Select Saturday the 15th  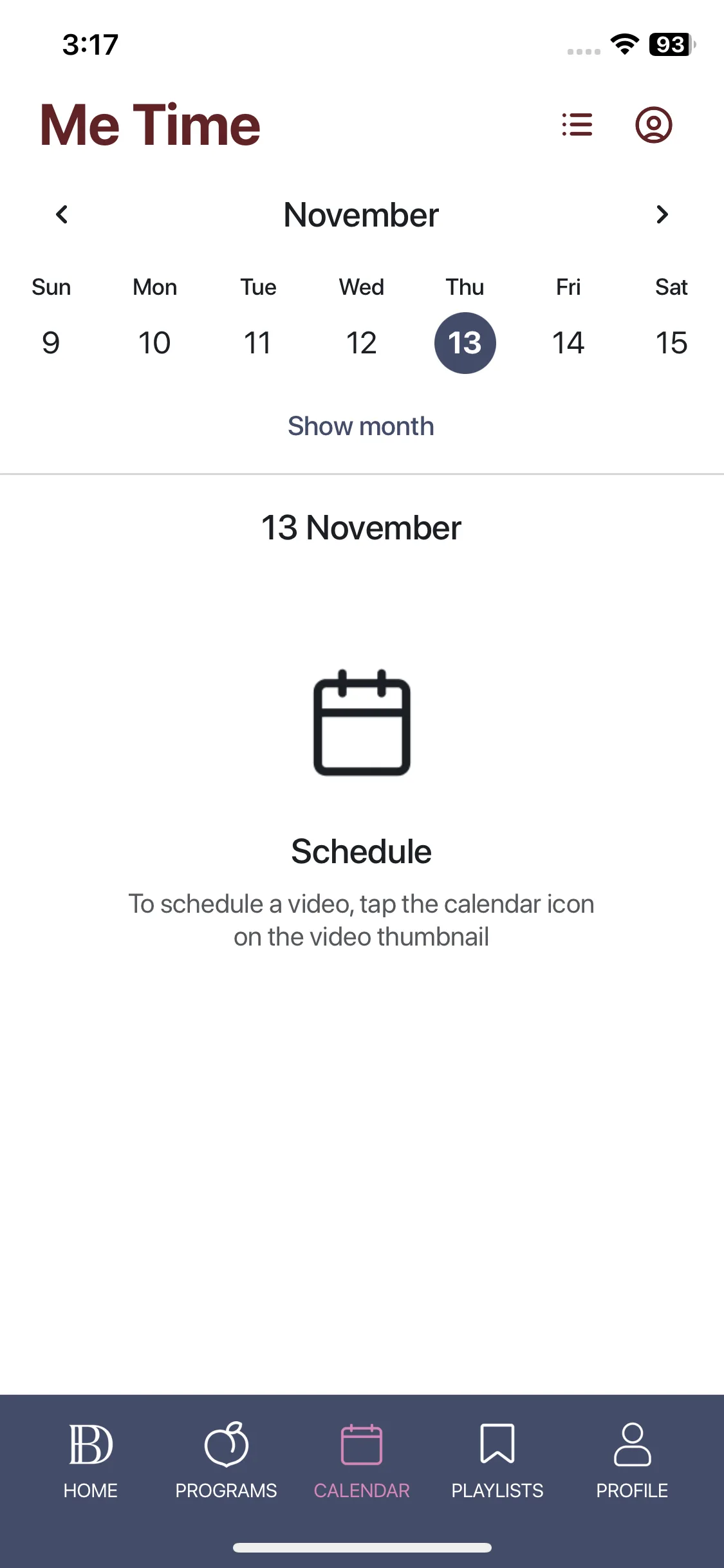click(x=672, y=343)
